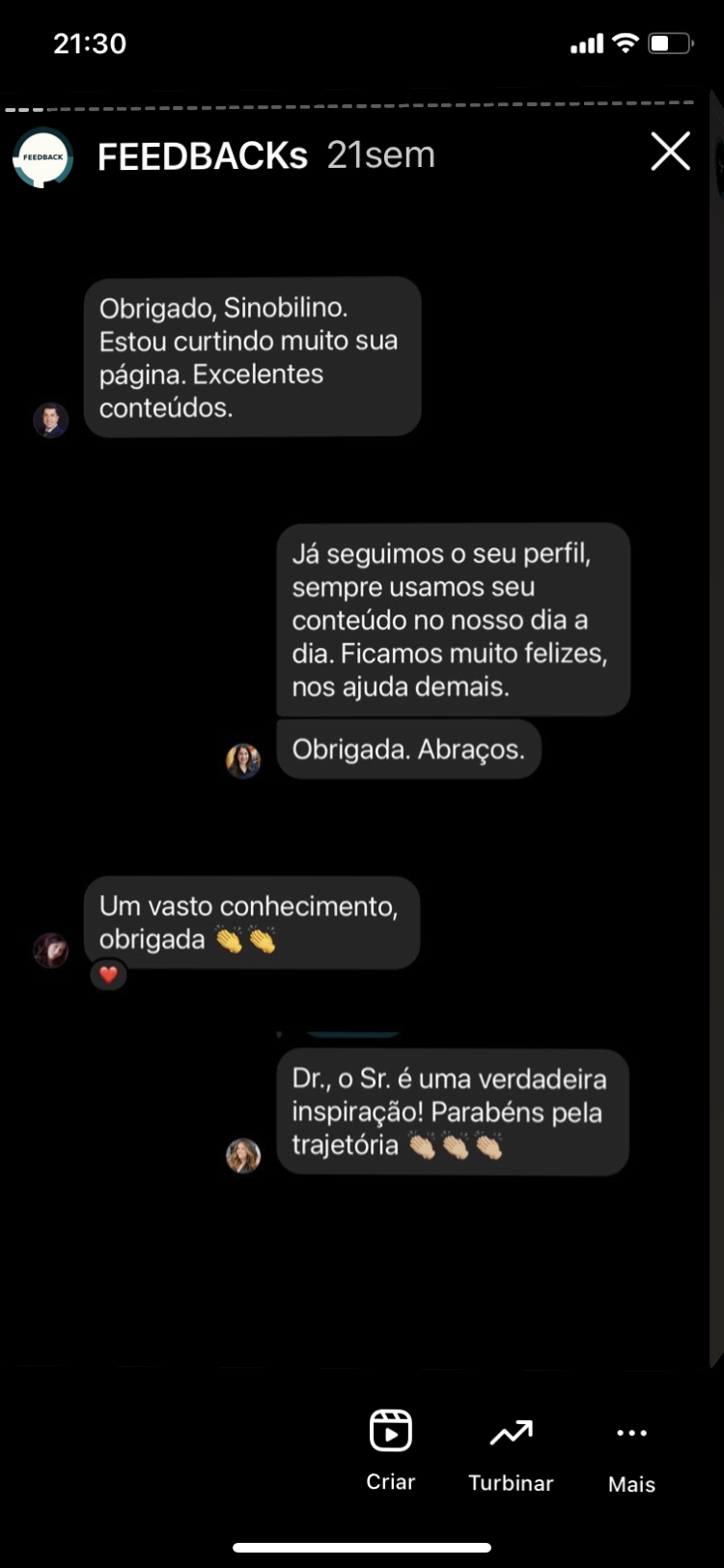
Task: Boost this story with Turbinar
Action: [x=511, y=1455]
